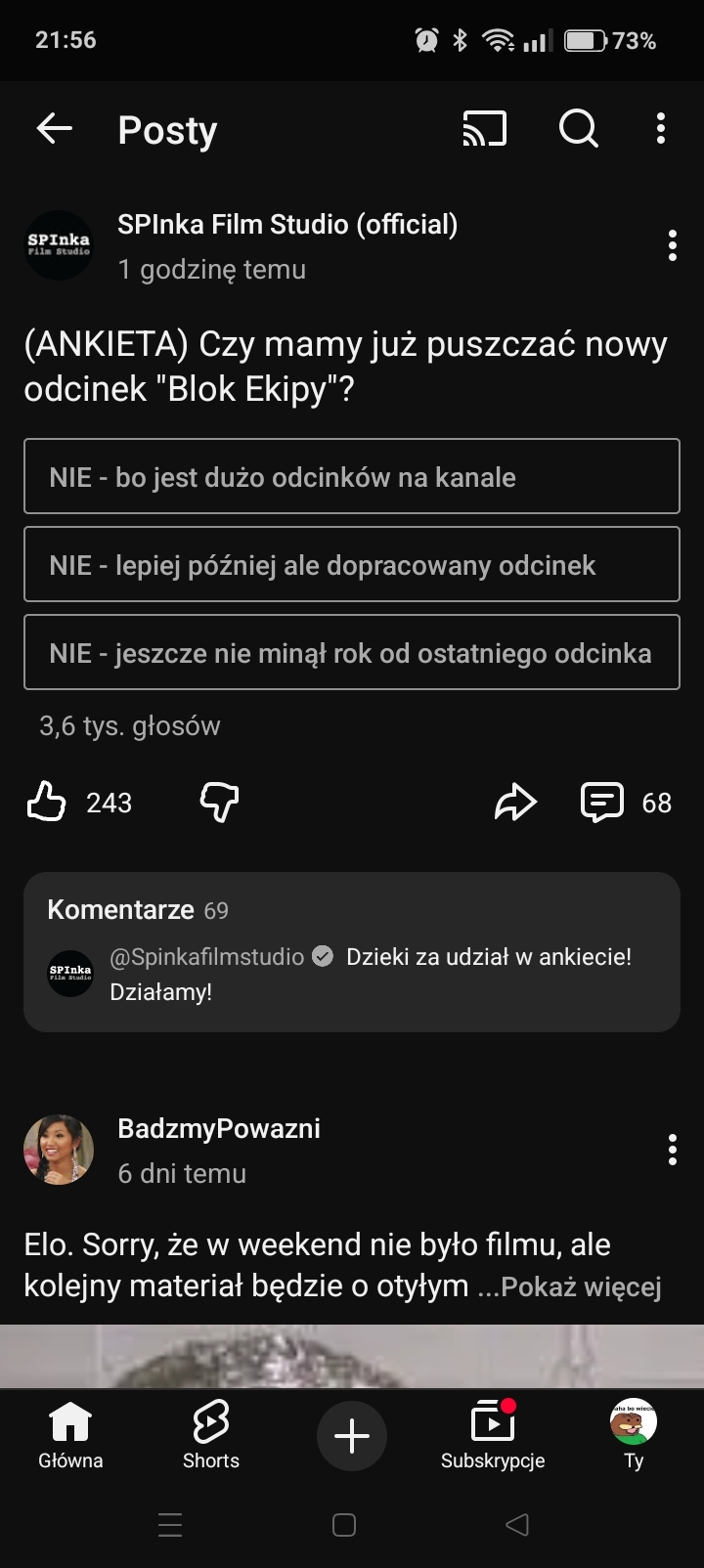Open comments icon showing 68
Screen dimensions: 704x1568
(602, 803)
